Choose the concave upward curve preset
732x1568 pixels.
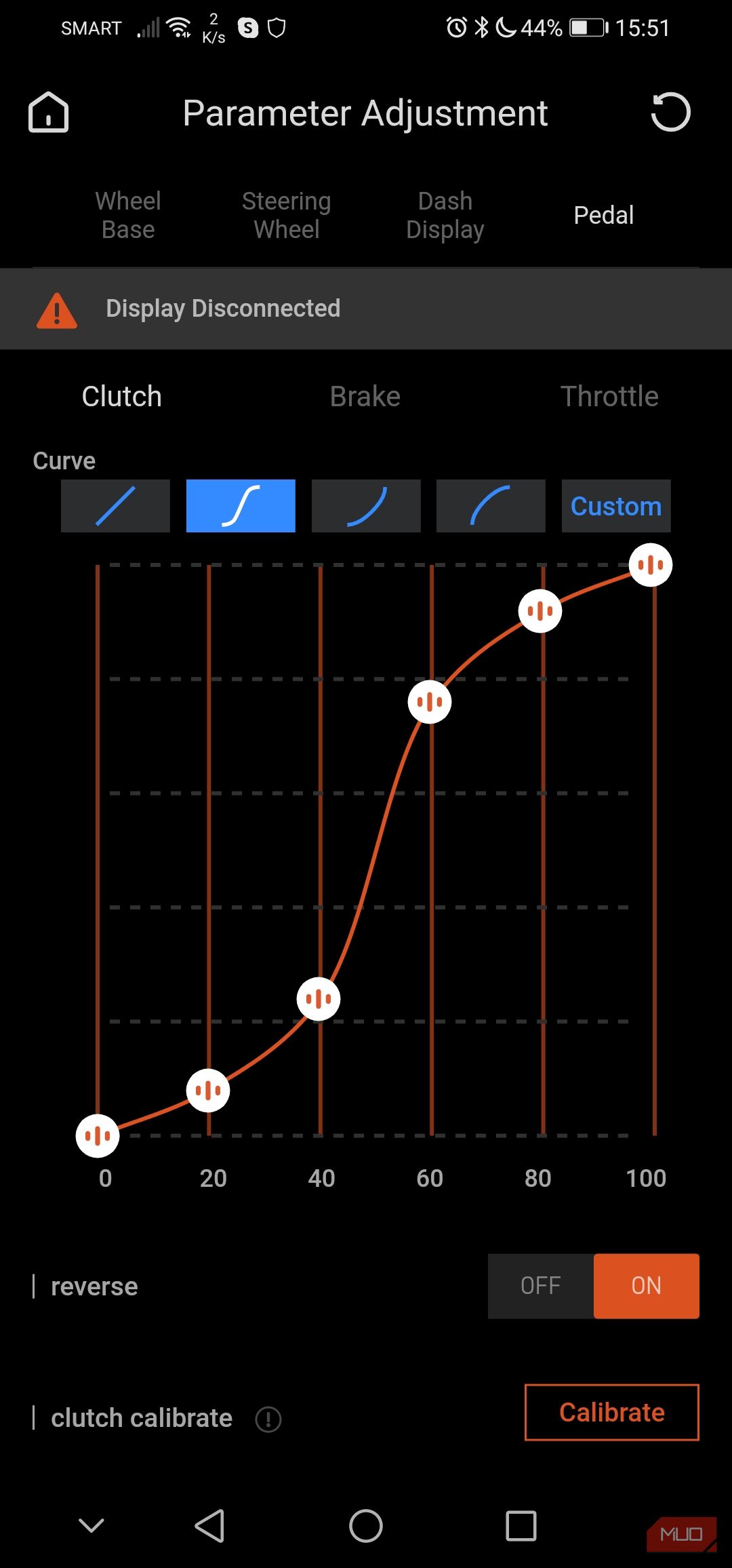(366, 506)
